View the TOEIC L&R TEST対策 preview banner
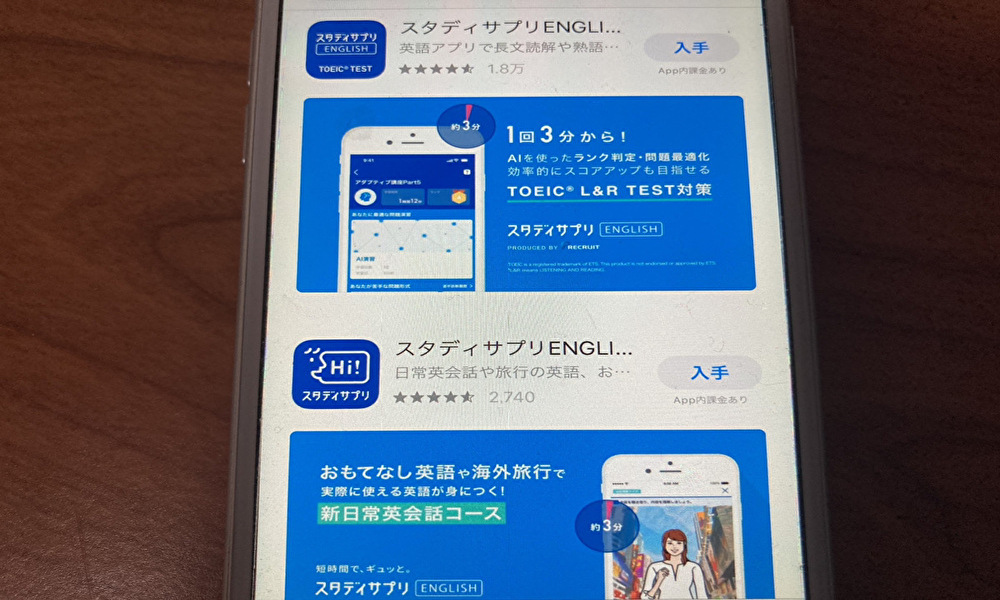The image size is (1000, 600). tap(525, 193)
